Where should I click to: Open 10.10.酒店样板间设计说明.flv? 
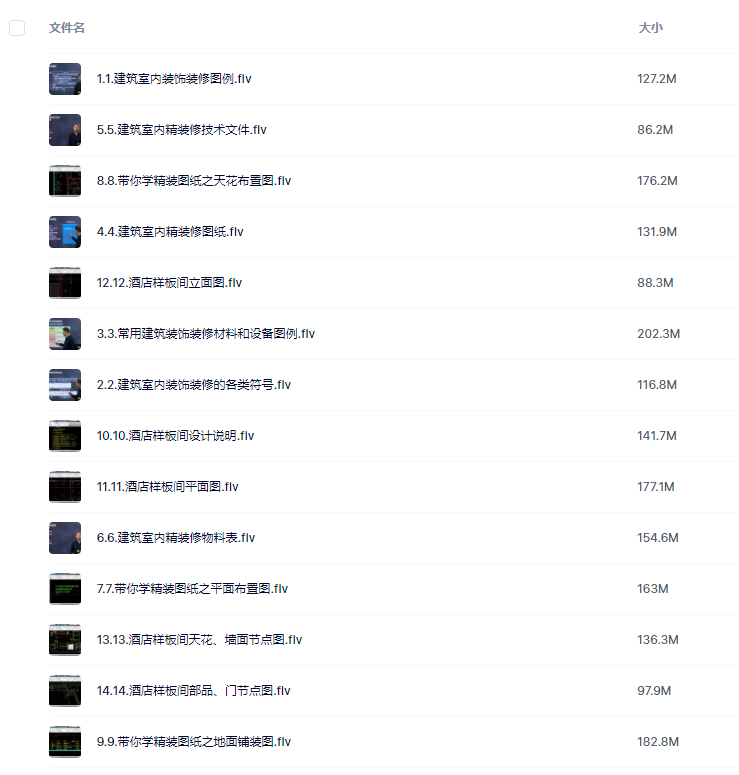175,436
